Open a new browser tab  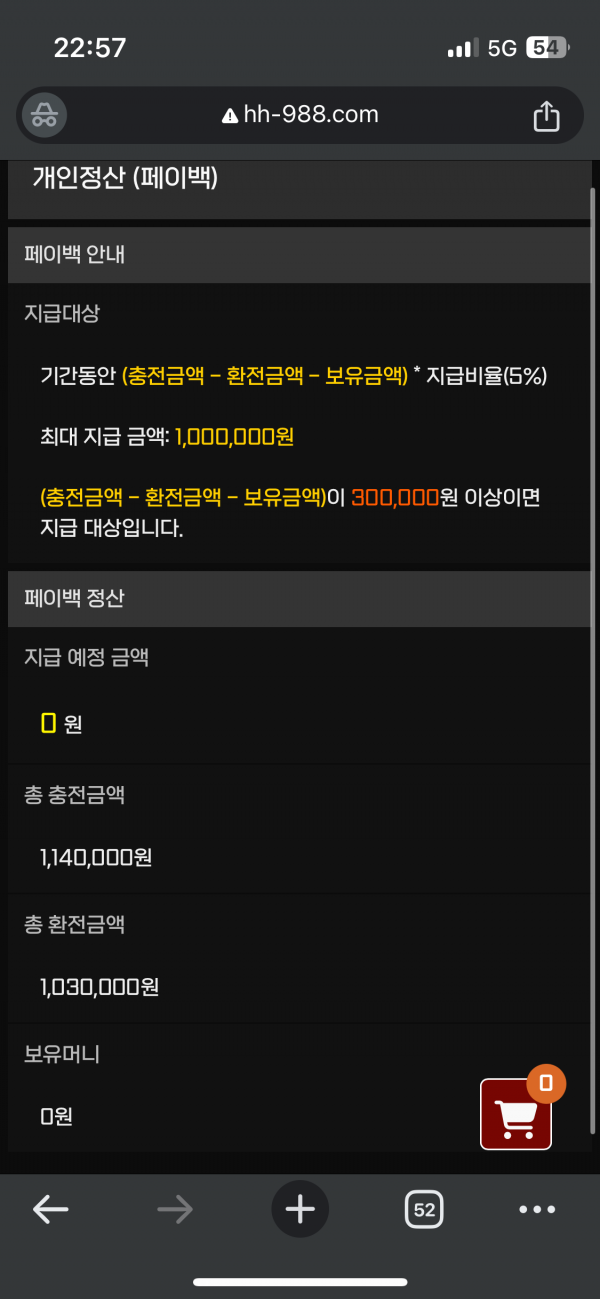(x=300, y=1209)
